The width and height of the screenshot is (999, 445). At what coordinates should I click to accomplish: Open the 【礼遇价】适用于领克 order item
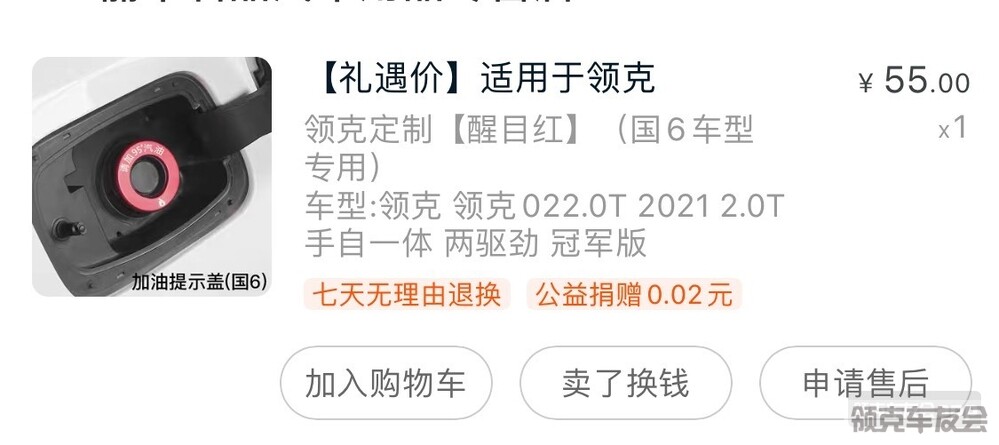[x=486, y=78]
